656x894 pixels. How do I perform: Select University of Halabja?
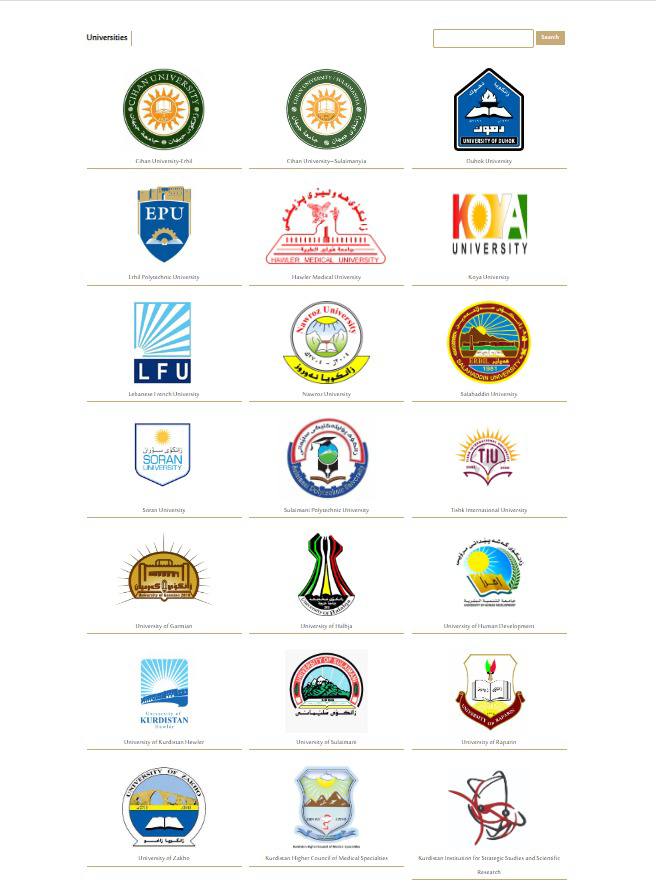point(326,574)
